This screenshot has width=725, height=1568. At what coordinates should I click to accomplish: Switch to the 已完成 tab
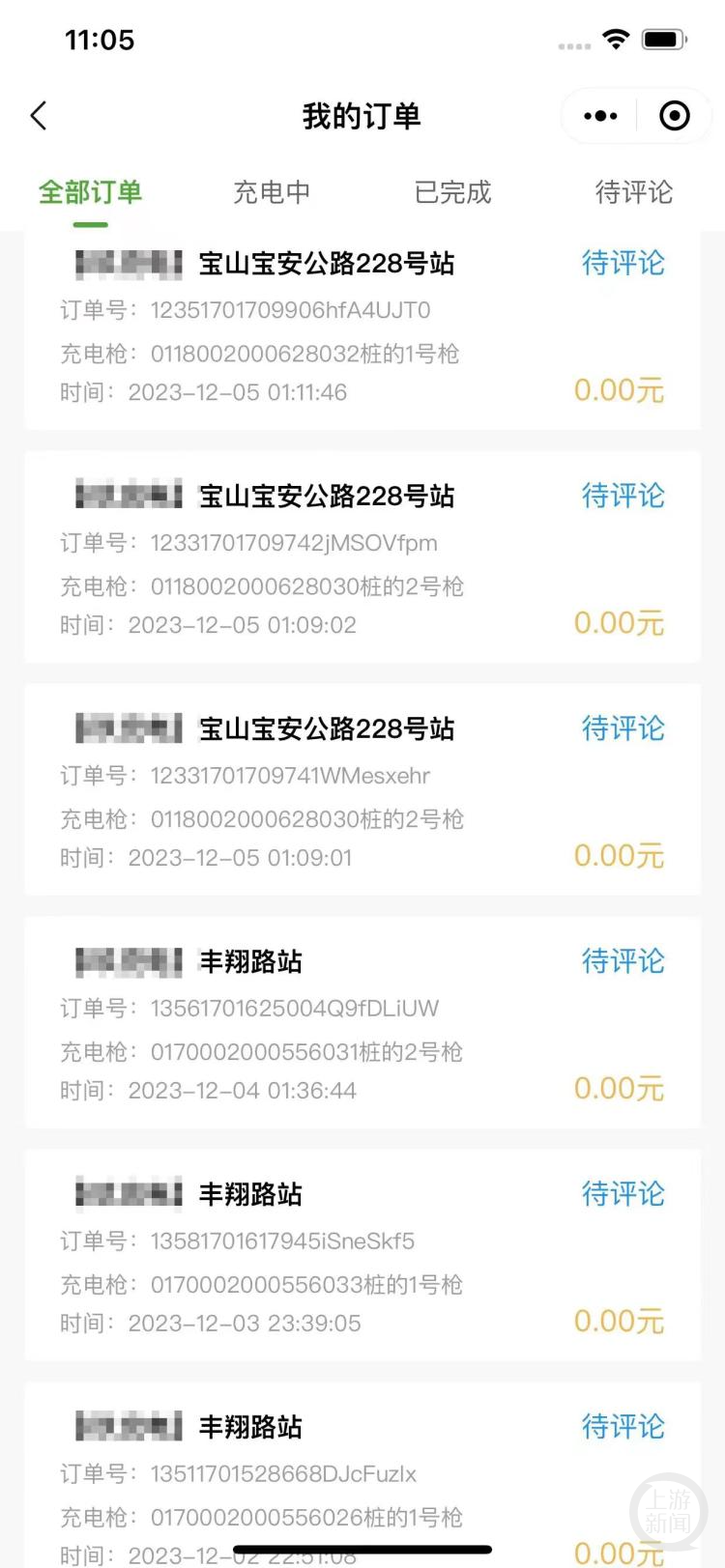coord(452,192)
